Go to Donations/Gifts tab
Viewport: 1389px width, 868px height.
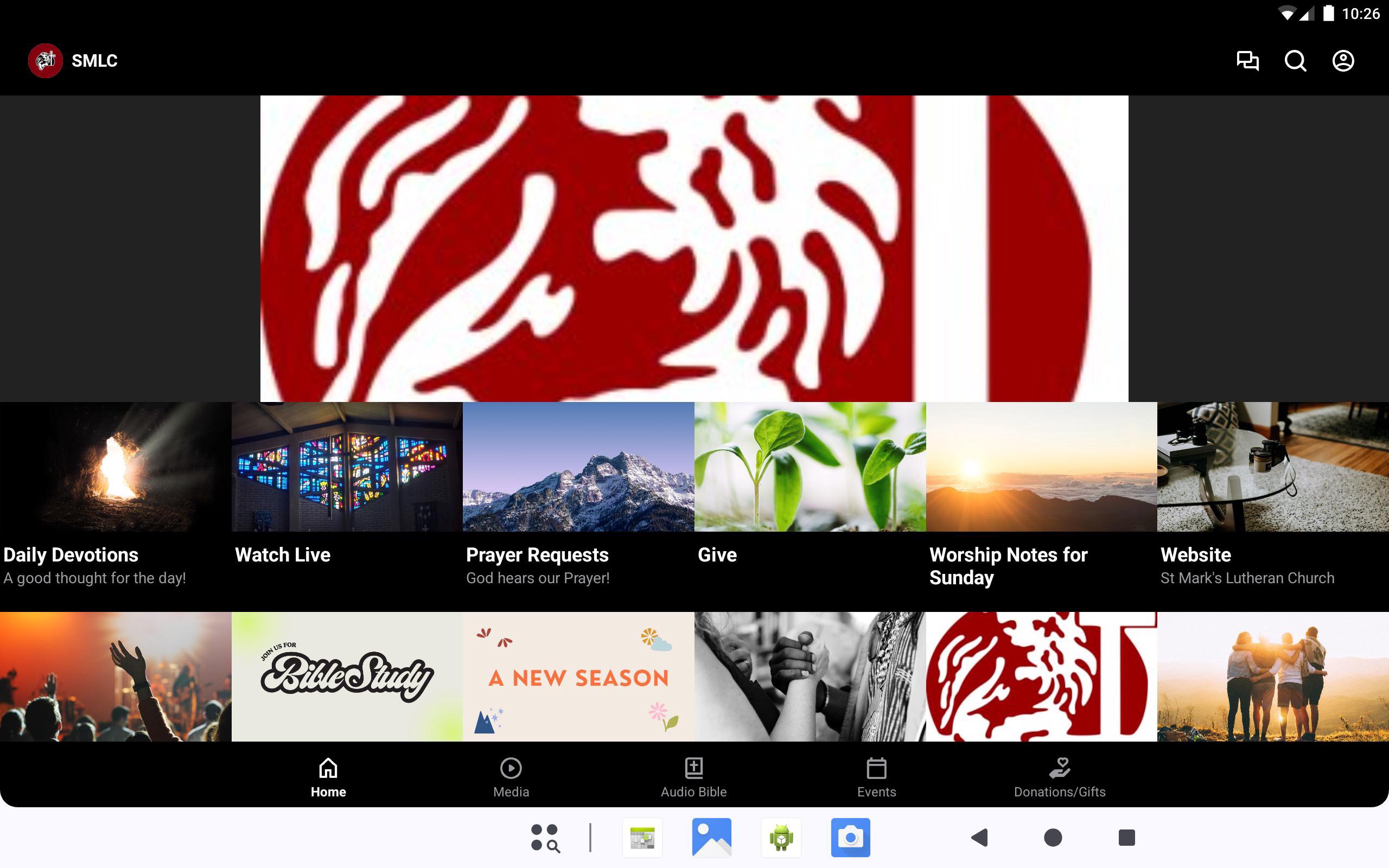[x=1059, y=777]
